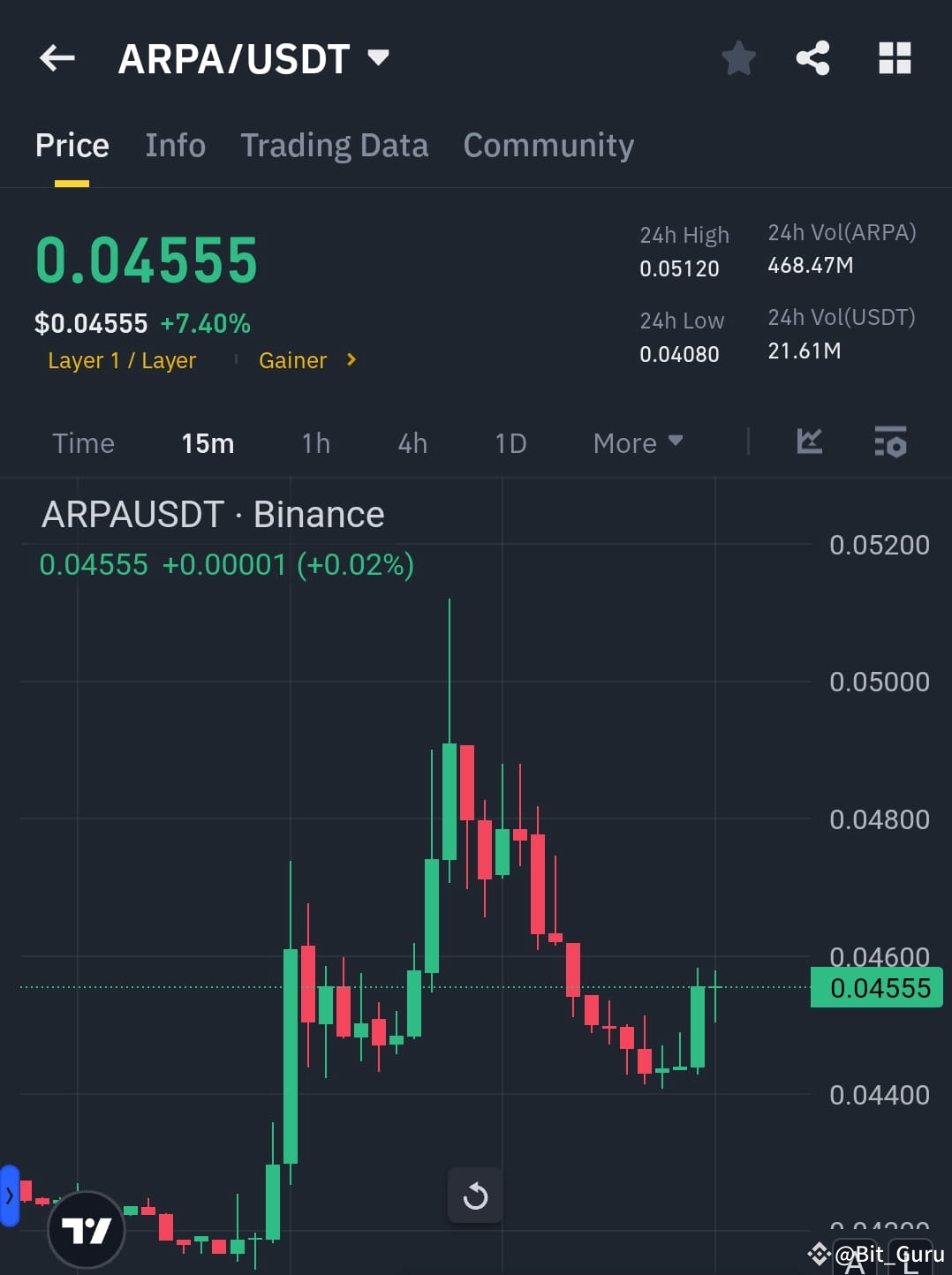Switch to the Trading Data tab

click(x=334, y=145)
